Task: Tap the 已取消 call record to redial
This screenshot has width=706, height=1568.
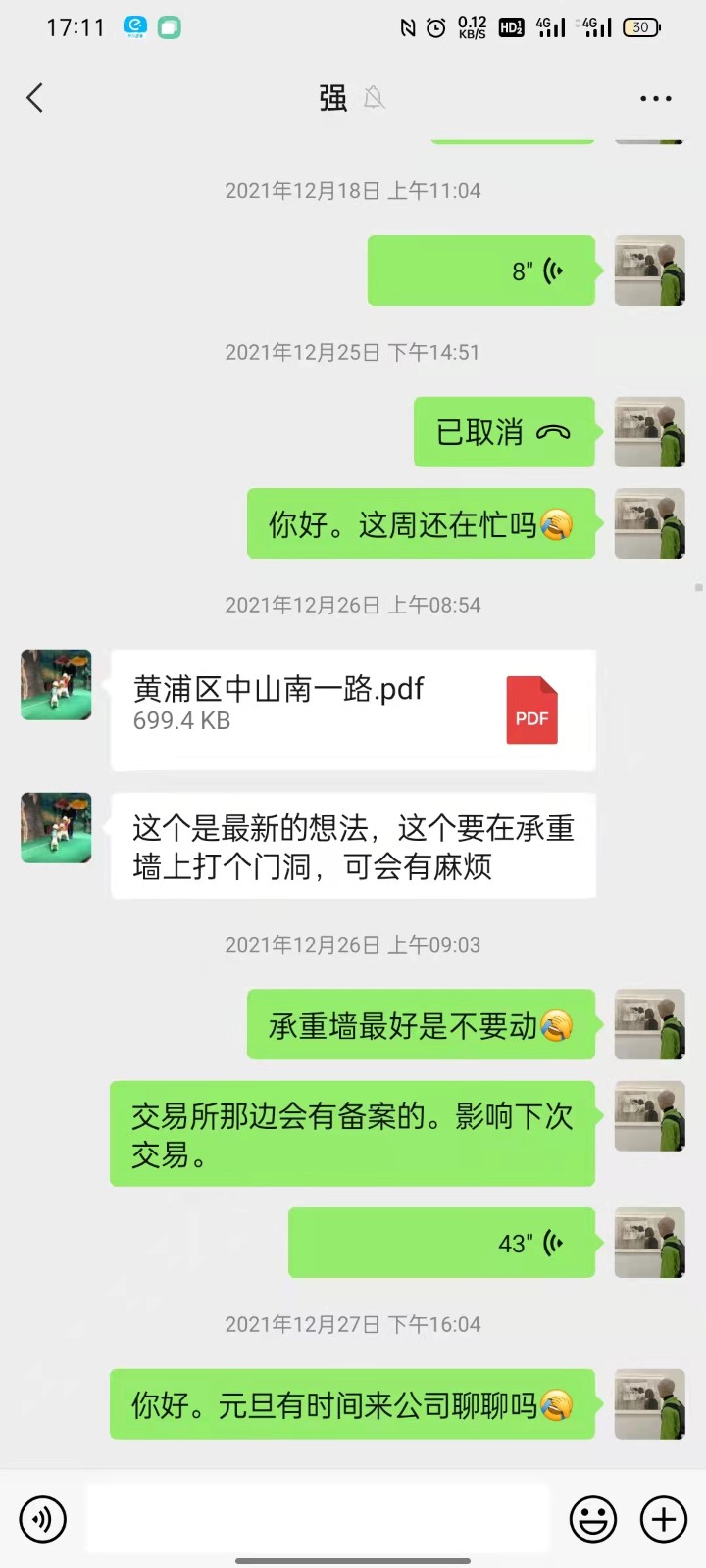Action: (504, 432)
